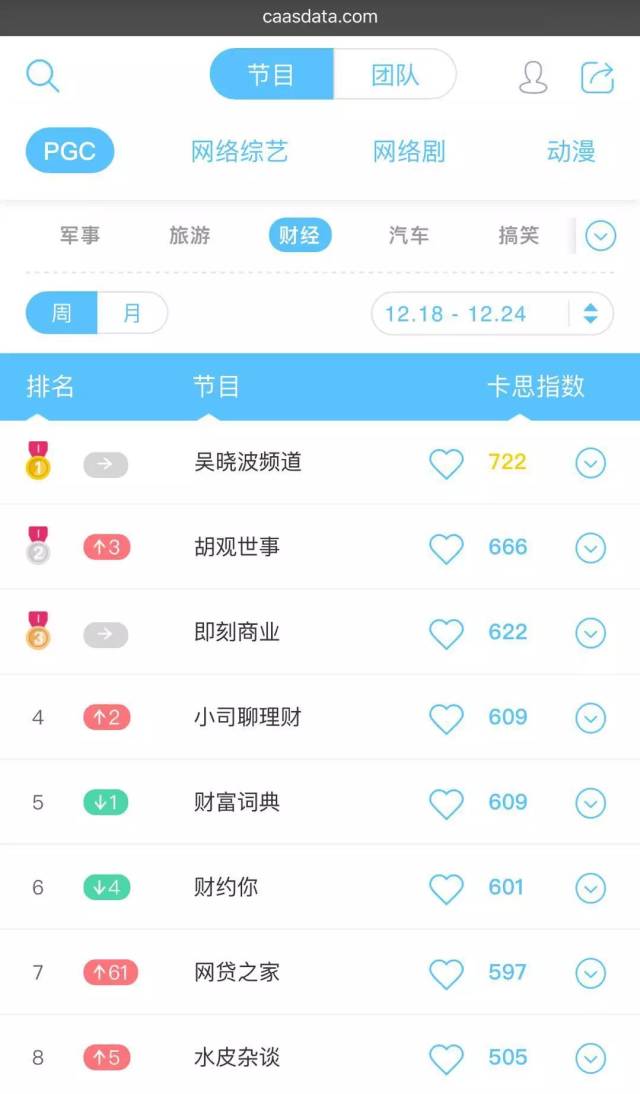The image size is (640, 1094).
Task: Tap the share icon
Action: [597, 77]
